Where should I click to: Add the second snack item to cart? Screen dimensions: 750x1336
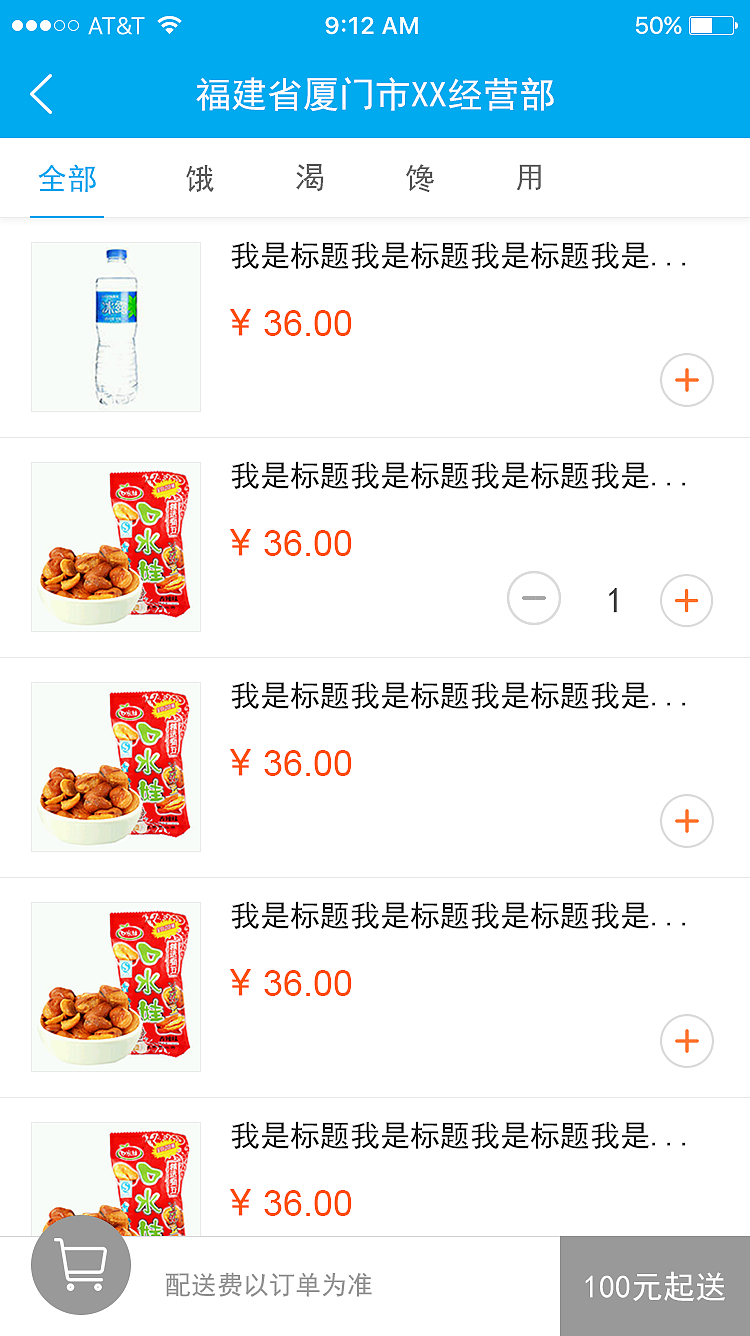coord(686,821)
